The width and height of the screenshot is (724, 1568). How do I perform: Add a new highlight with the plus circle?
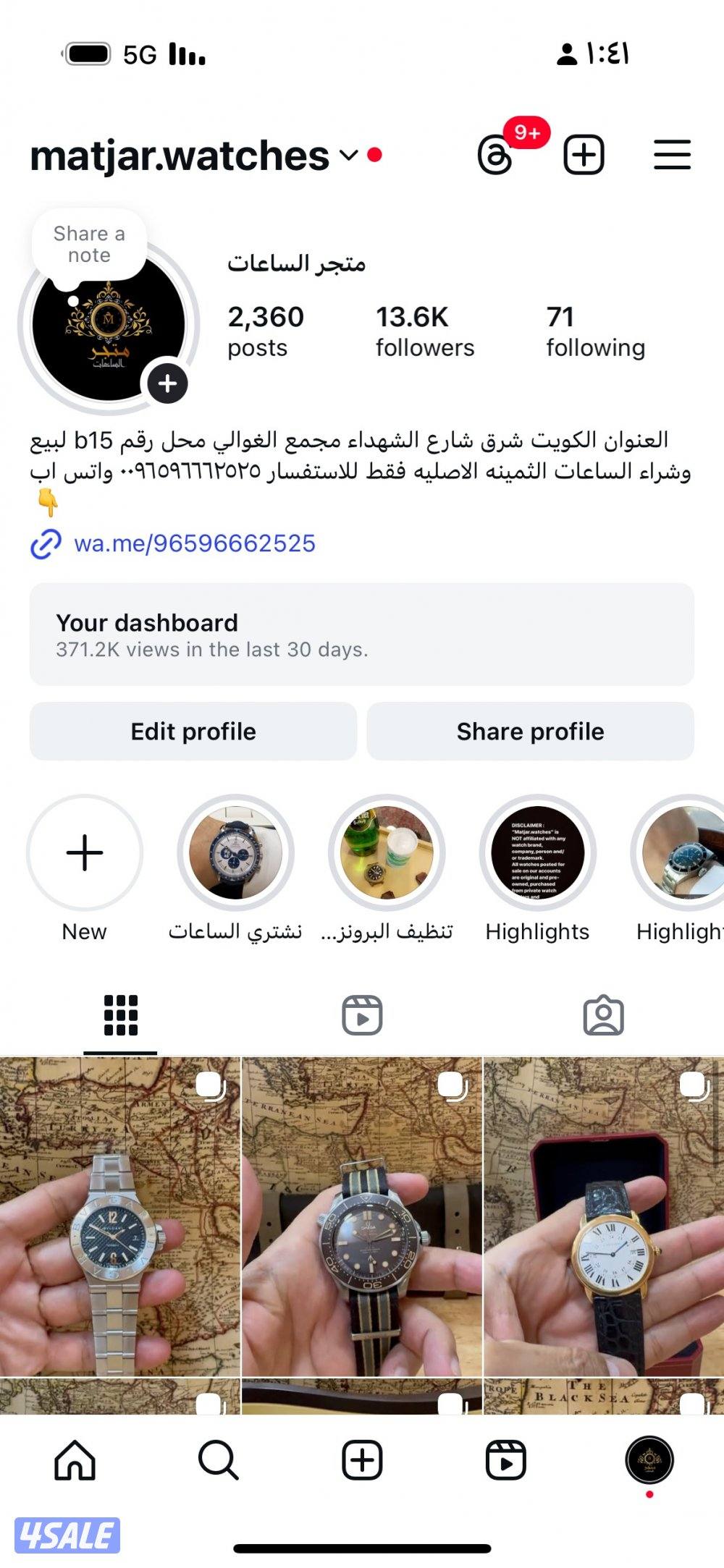(85, 854)
